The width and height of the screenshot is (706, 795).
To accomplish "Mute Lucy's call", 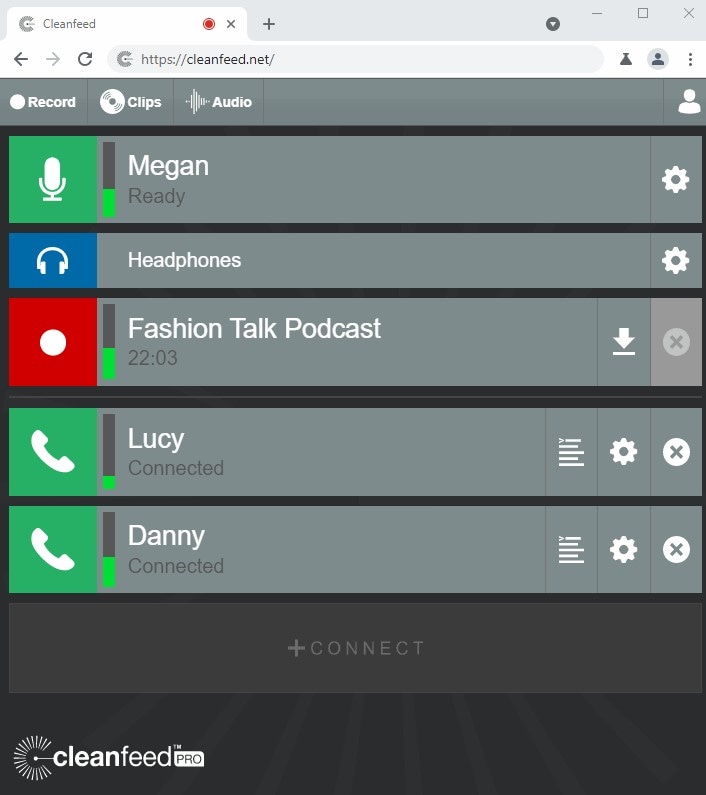I will click(53, 452).
